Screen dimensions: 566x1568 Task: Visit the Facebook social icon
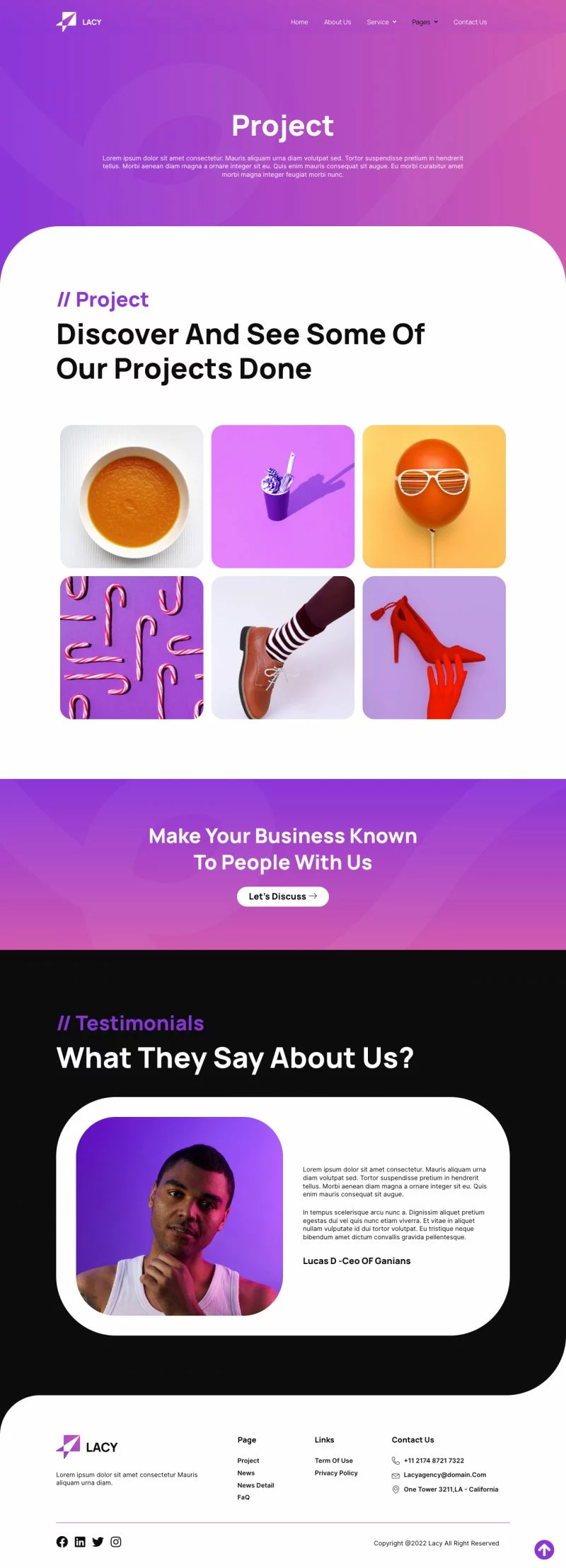point(62,1542)
